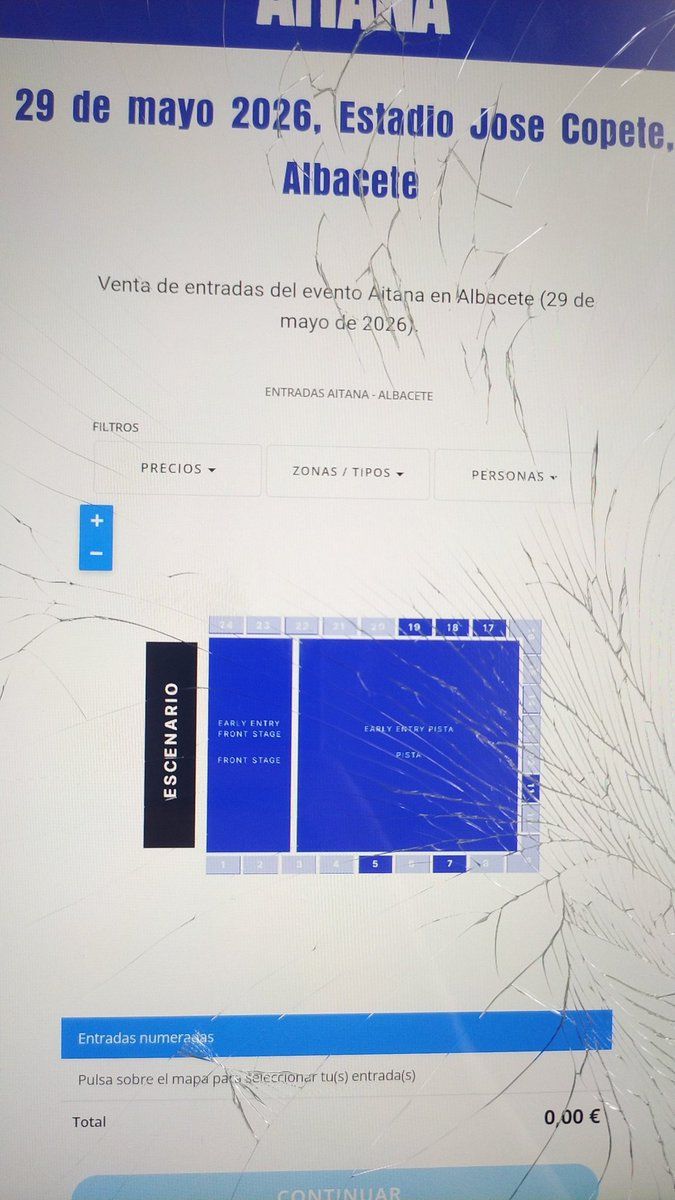Select sector 11 on the map
The image size is (675, 1200).
531,789
